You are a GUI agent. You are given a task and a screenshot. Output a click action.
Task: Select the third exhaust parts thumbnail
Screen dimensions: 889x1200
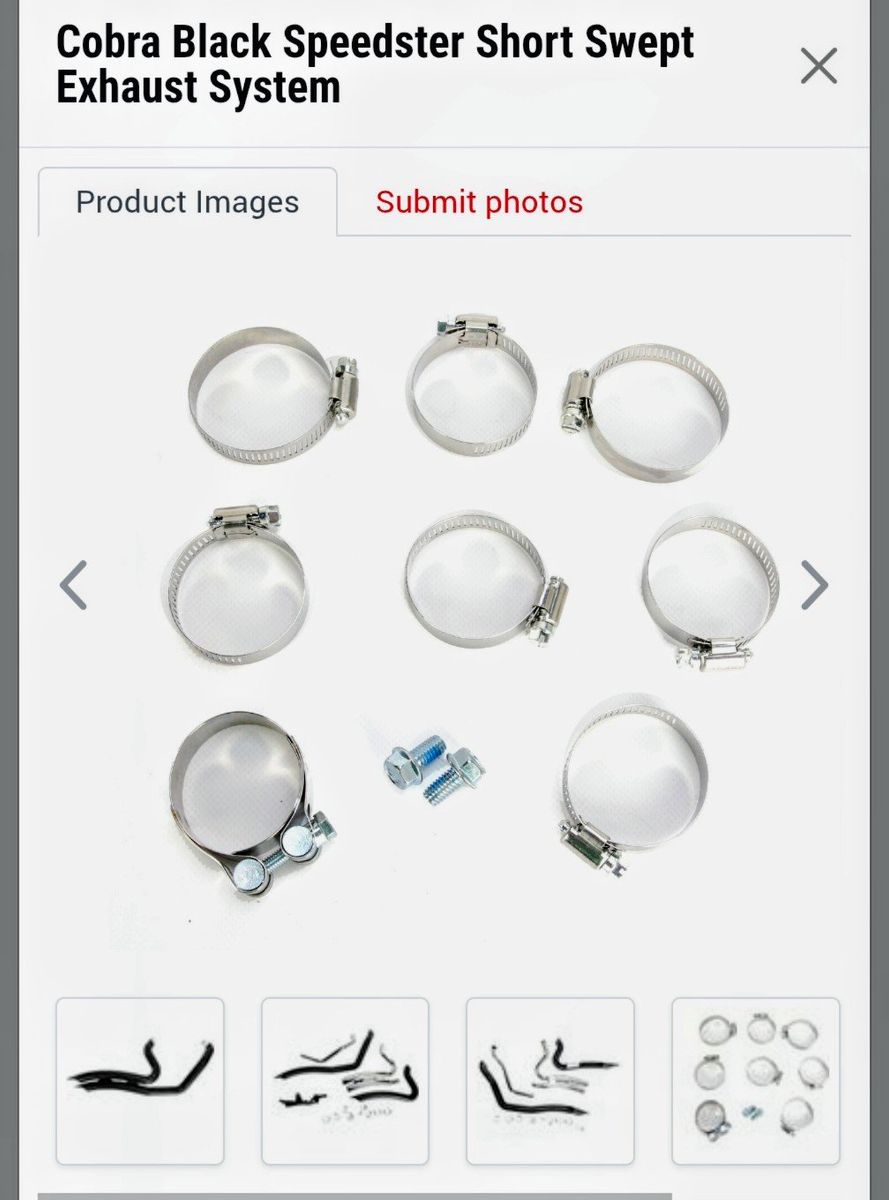[x=550, y=1081]
